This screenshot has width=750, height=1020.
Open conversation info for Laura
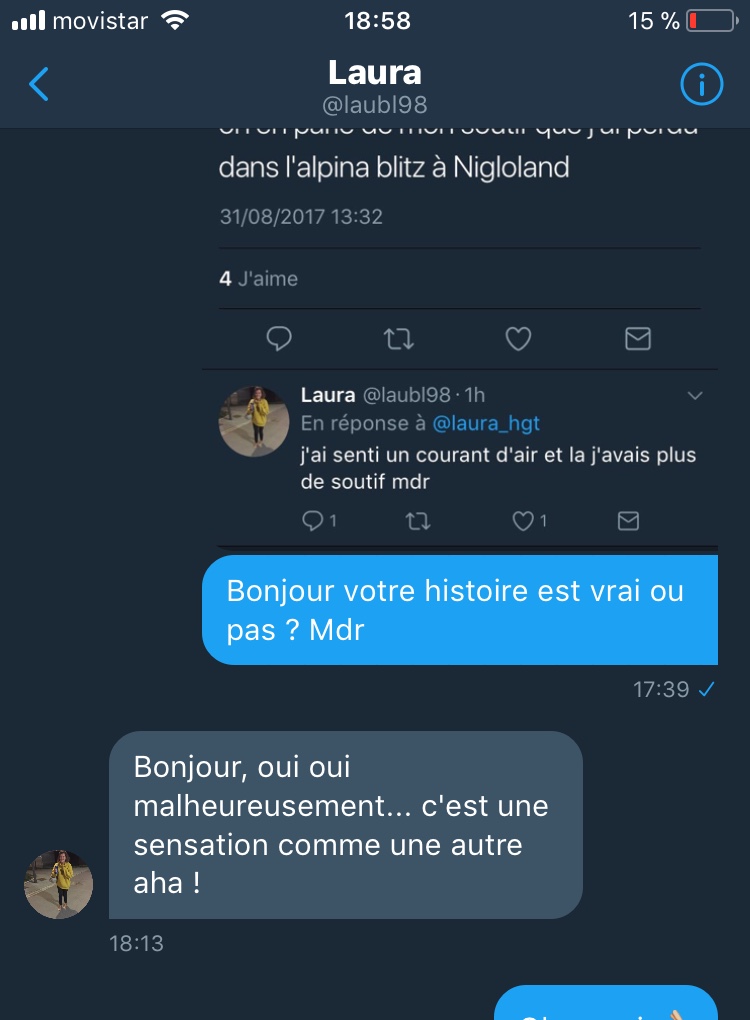[x=701, y=85]
